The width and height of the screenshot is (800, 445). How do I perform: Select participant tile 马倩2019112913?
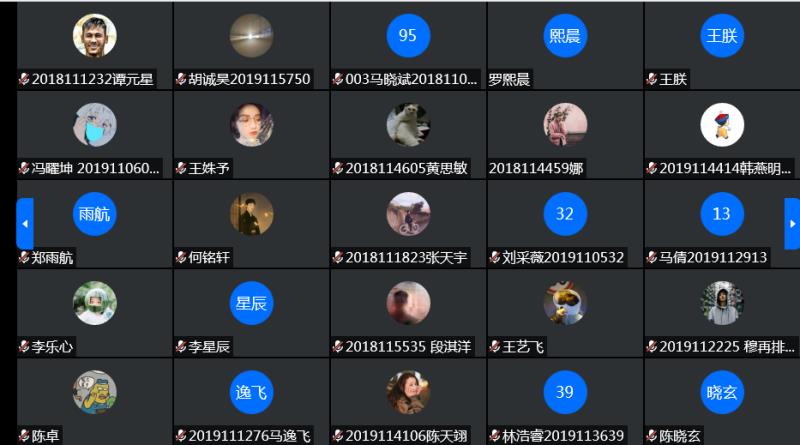pyautogui.click(x=721, y=223)
